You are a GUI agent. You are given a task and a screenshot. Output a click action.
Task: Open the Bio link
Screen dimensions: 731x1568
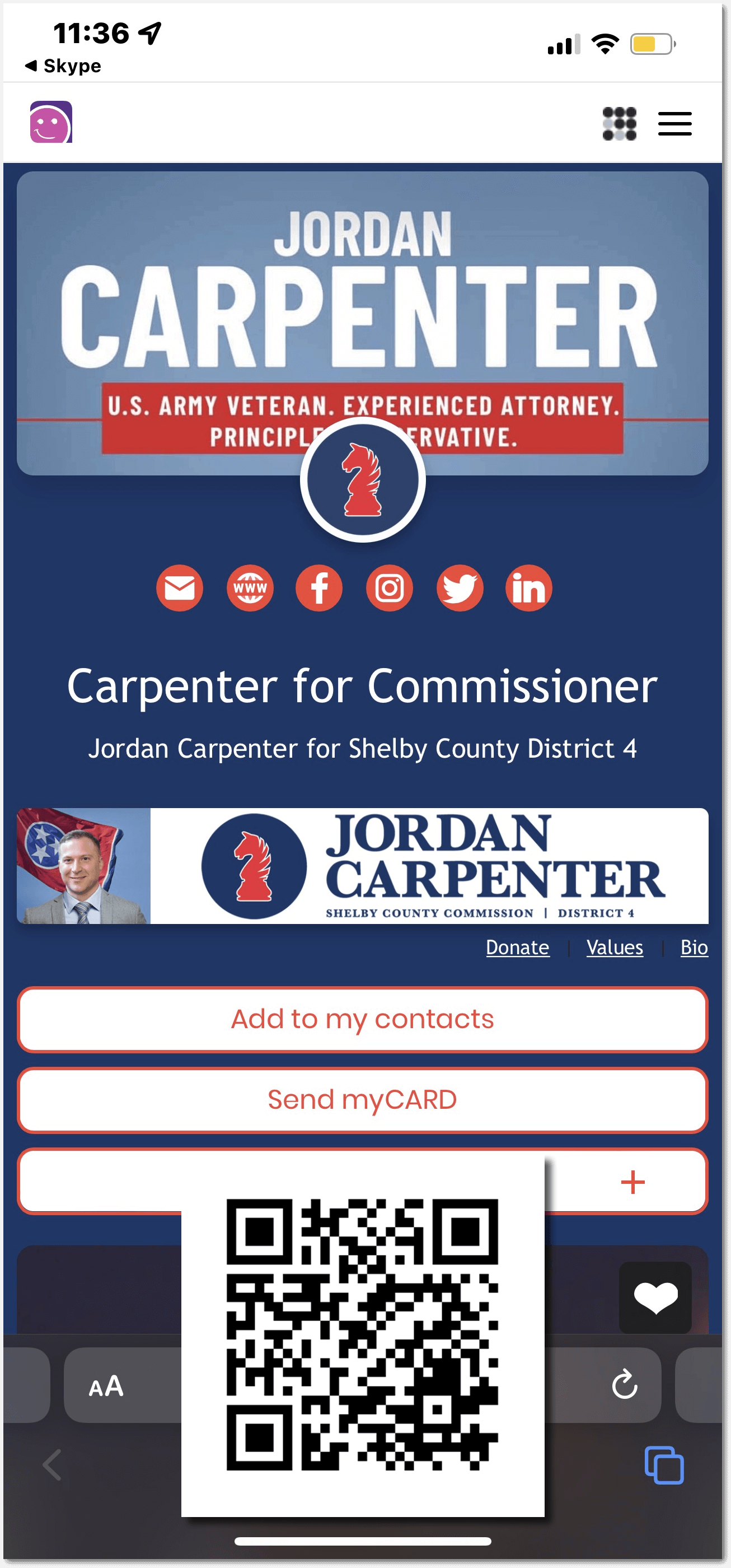pos(694,947)
